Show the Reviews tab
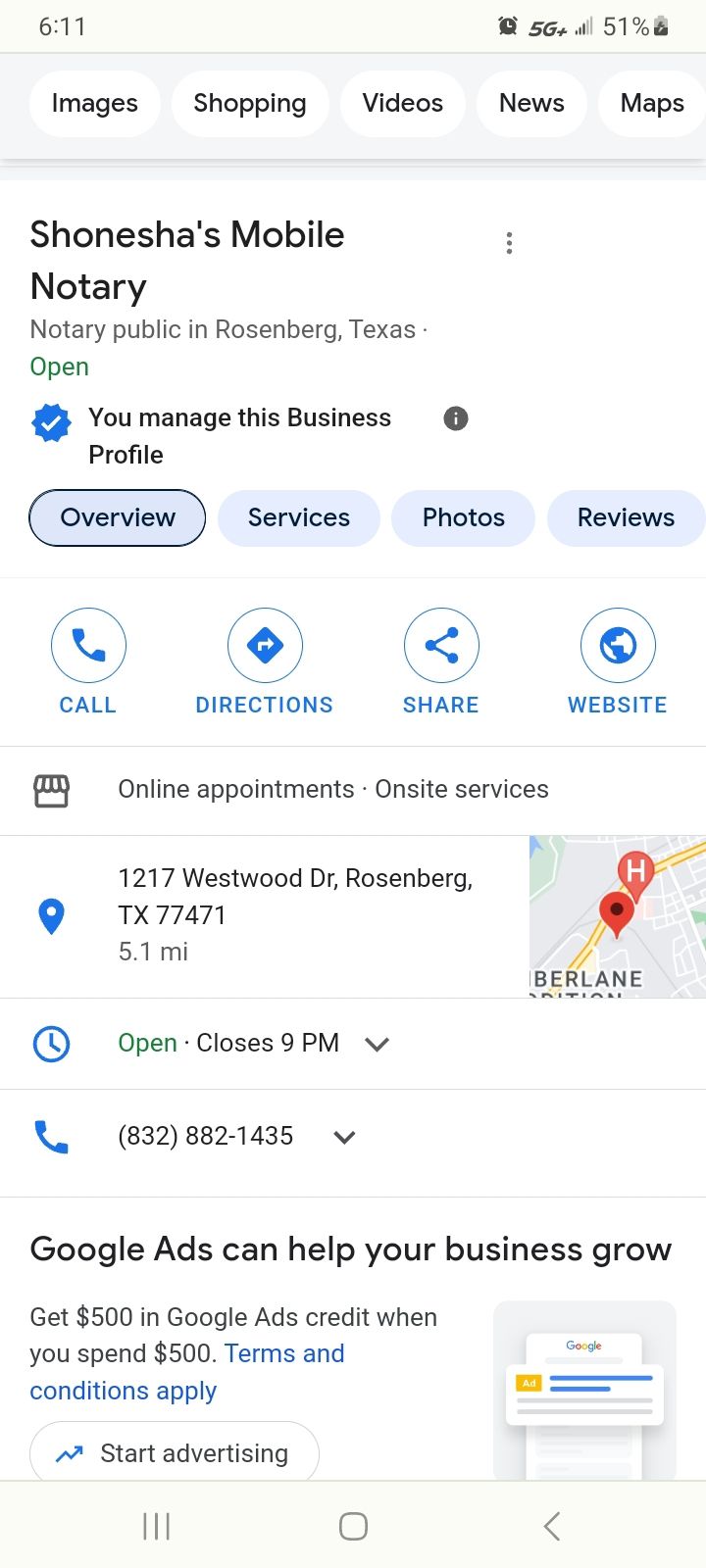Viewport: 706px width, 1568px height. (626, 517)
